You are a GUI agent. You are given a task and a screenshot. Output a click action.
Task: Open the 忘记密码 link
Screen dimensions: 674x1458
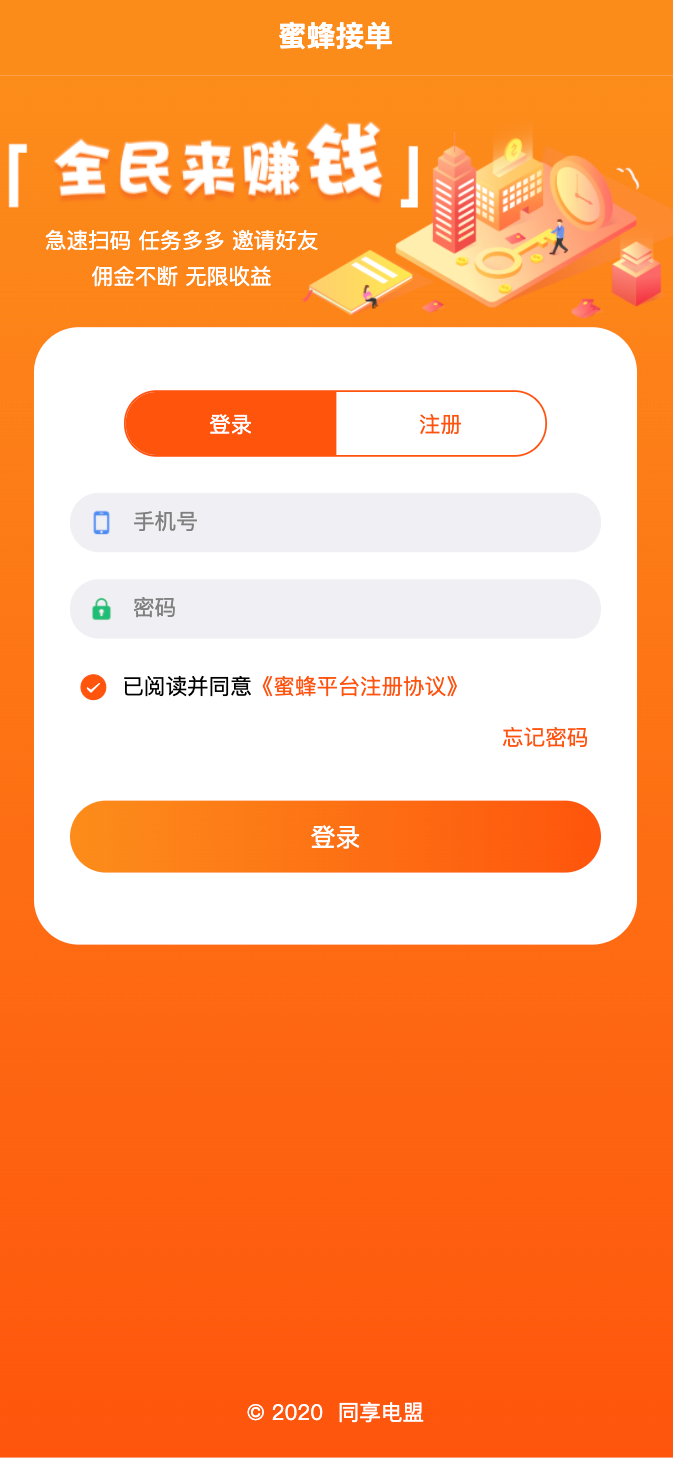coord(544,738)
